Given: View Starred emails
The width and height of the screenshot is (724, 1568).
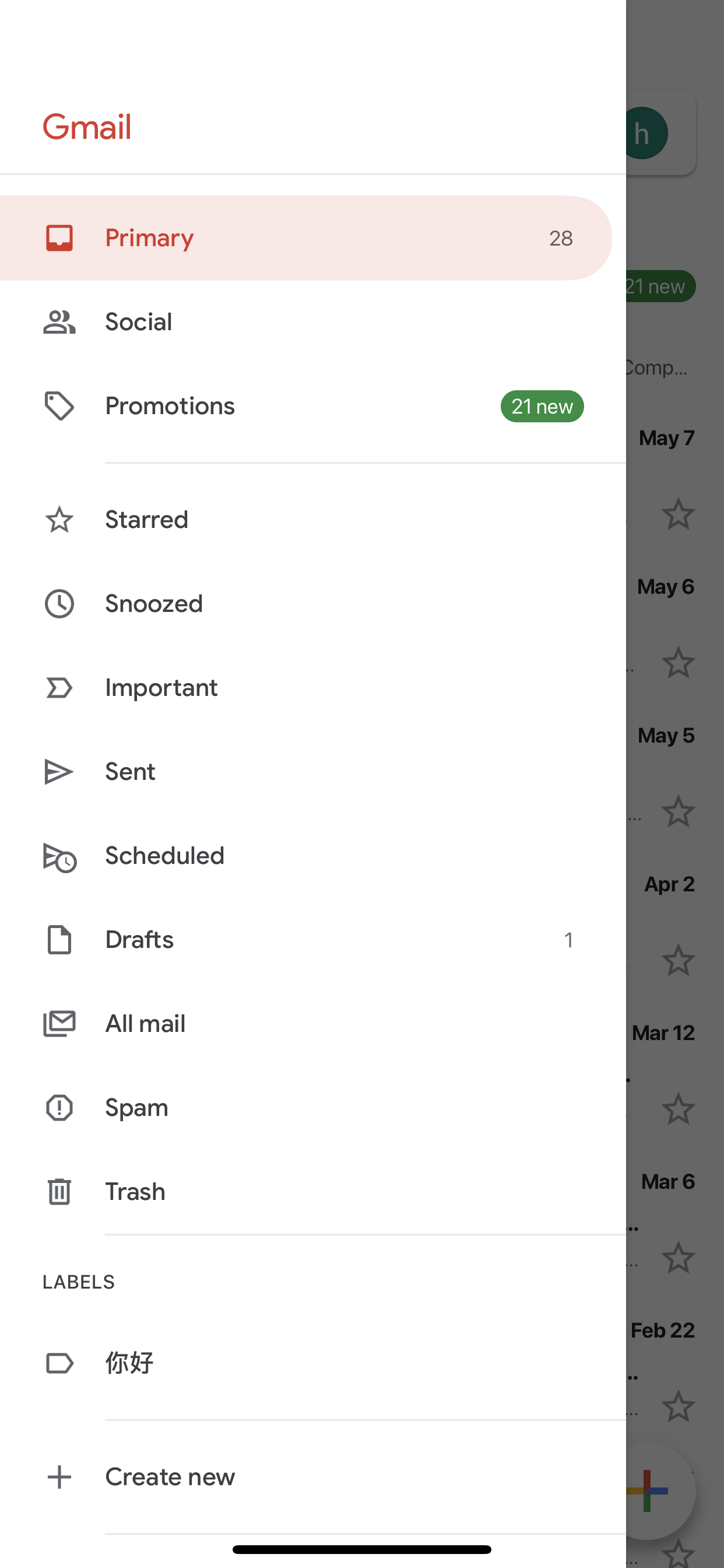Looking at the screenshot, I should [312, 519].
